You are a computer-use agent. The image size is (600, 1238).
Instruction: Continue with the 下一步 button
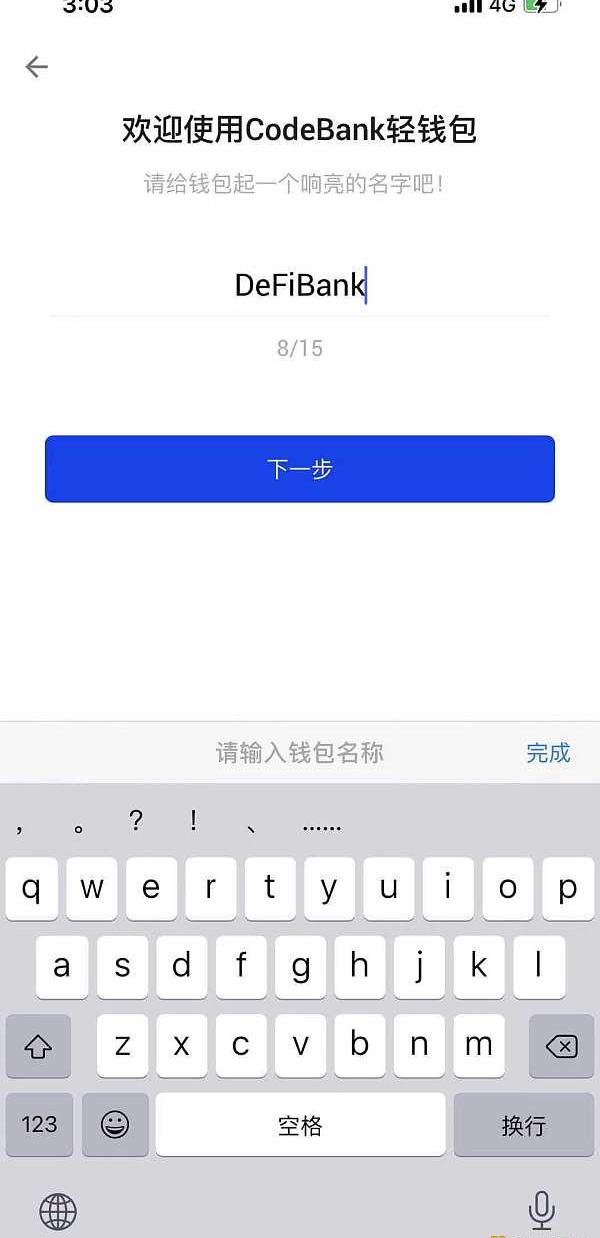[x=300, y=469]
